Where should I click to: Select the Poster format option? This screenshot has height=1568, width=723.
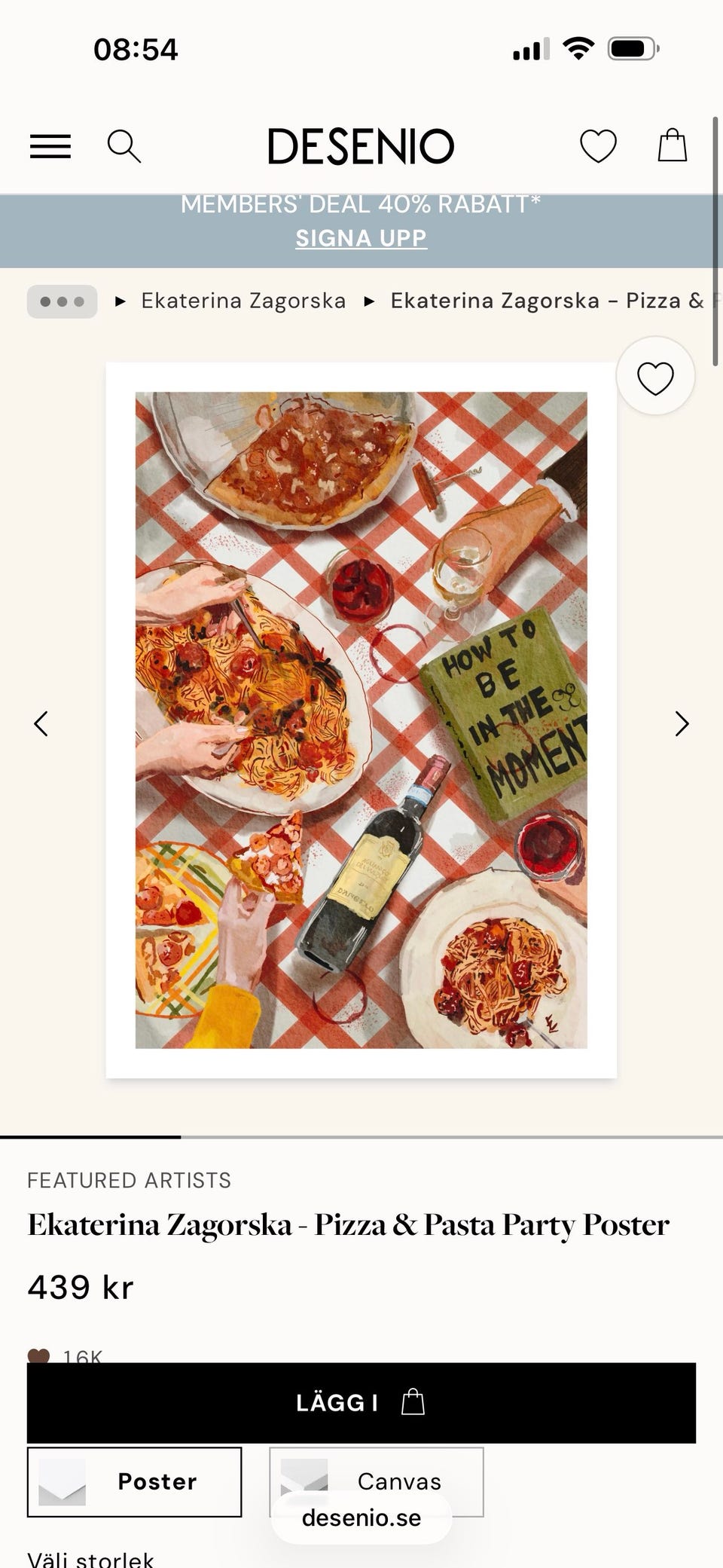134,1481
